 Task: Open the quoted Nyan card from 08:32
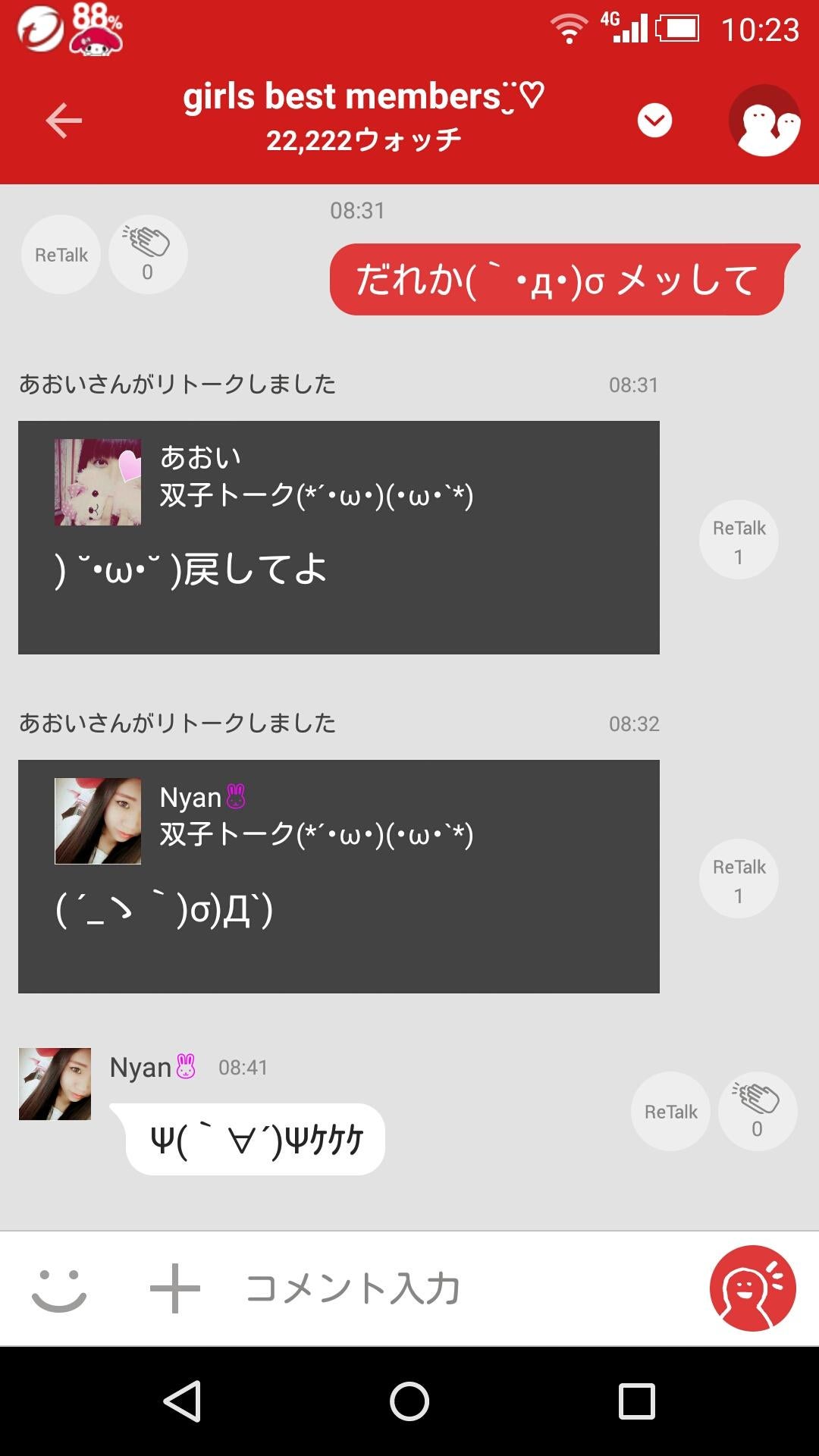click(338, 876)
